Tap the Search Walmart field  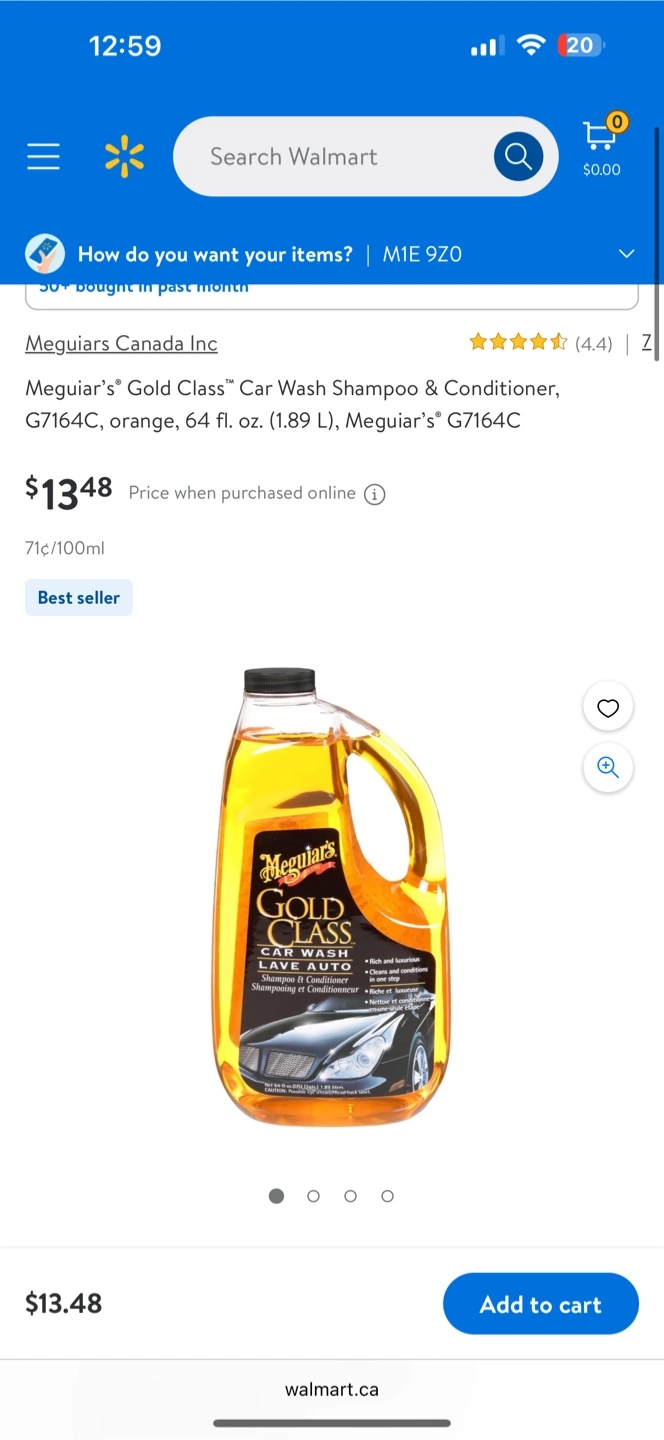330,156
